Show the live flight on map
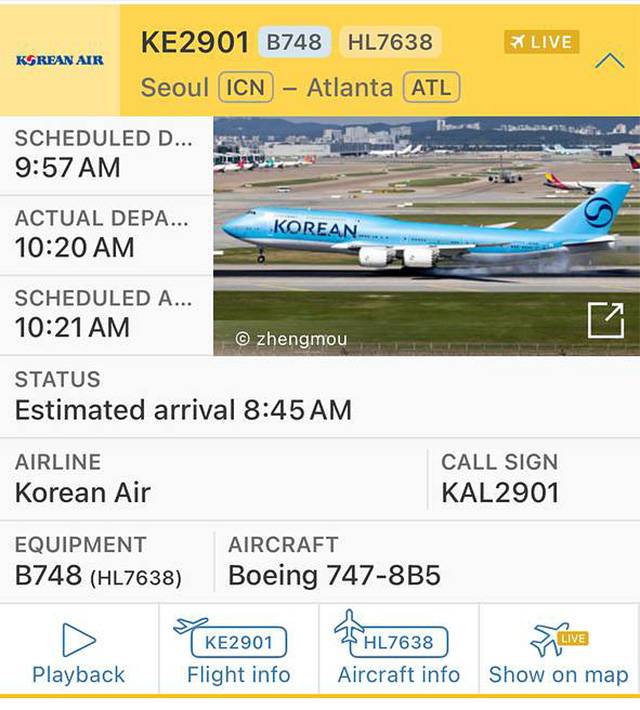 [x=559, y=652]
